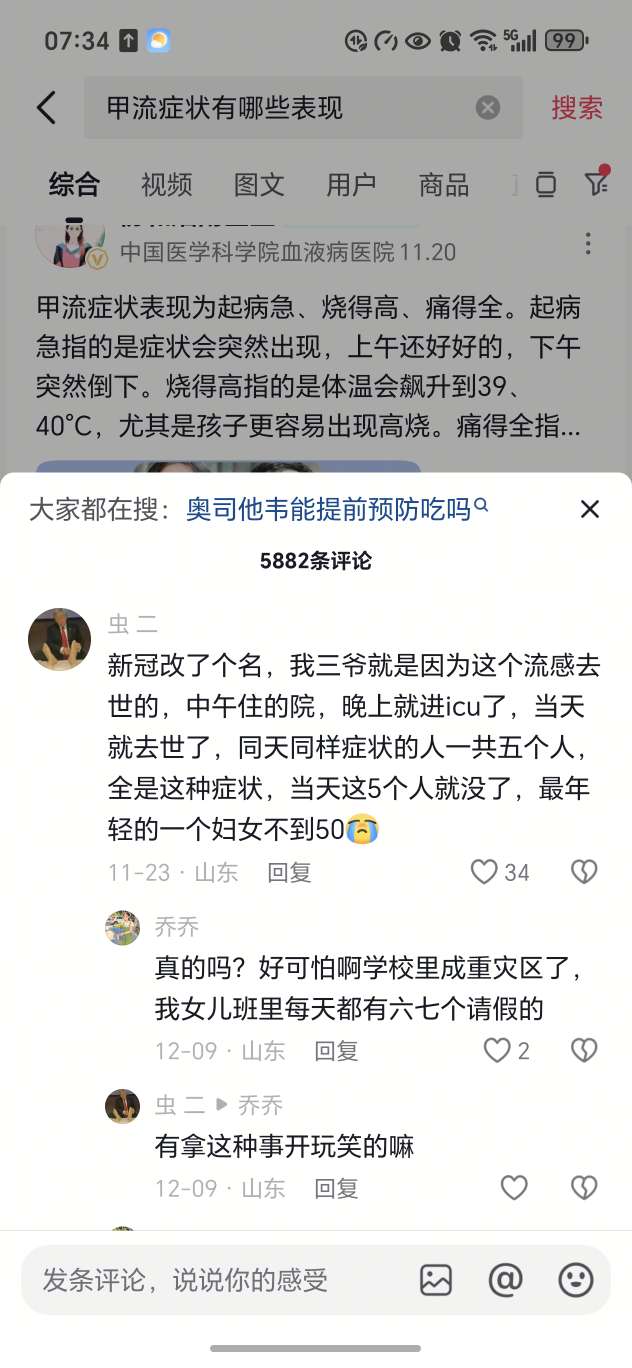Attach an image to the comment
Screen dimensions: 632x1368
pos(436,1280)
